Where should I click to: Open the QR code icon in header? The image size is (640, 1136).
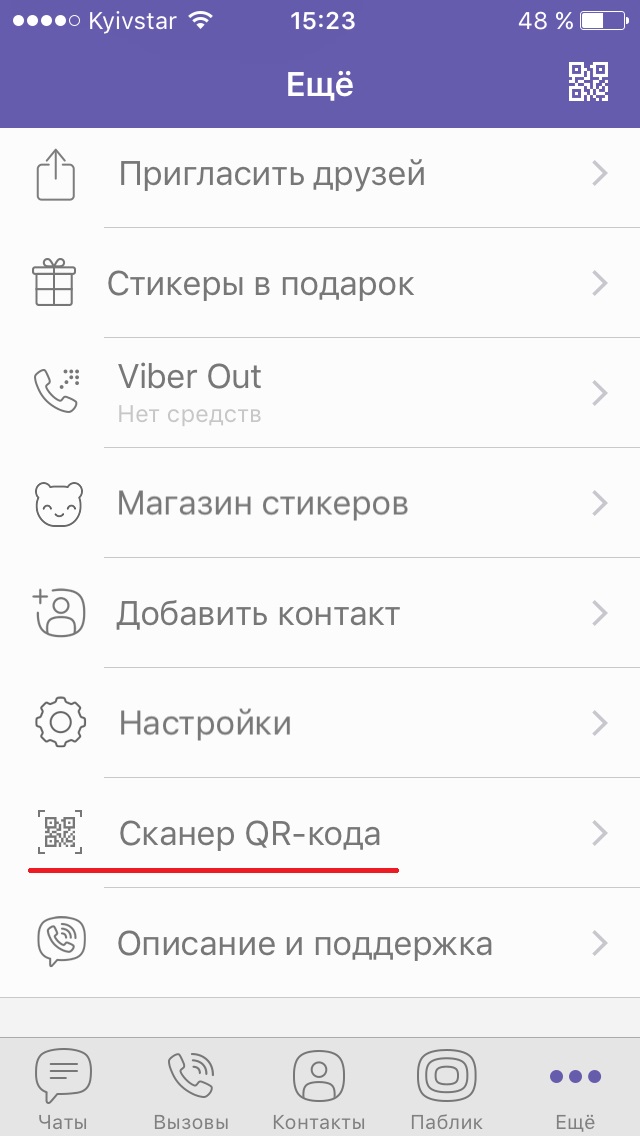588,82
